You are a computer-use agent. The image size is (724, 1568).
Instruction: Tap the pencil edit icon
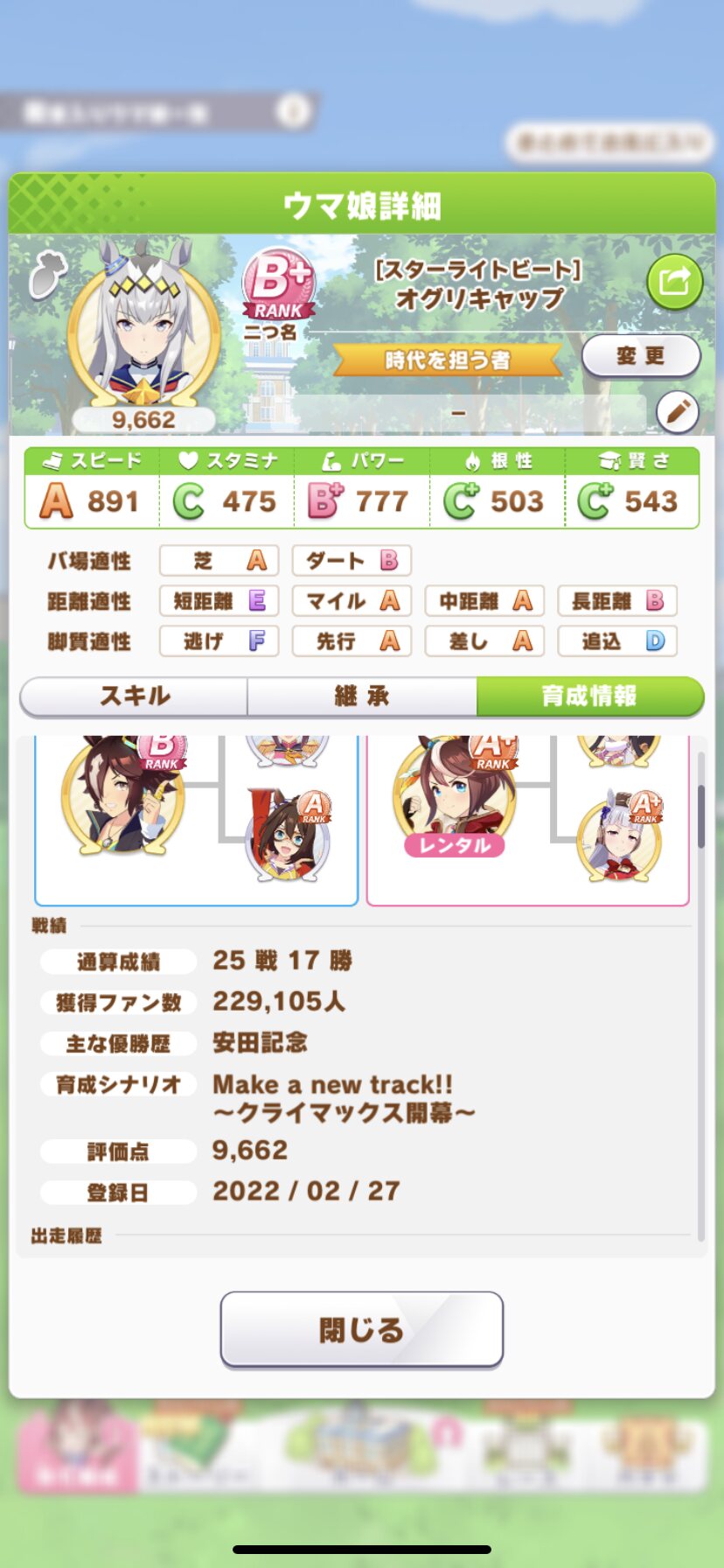pyautogui.click(x=677, y=411)
